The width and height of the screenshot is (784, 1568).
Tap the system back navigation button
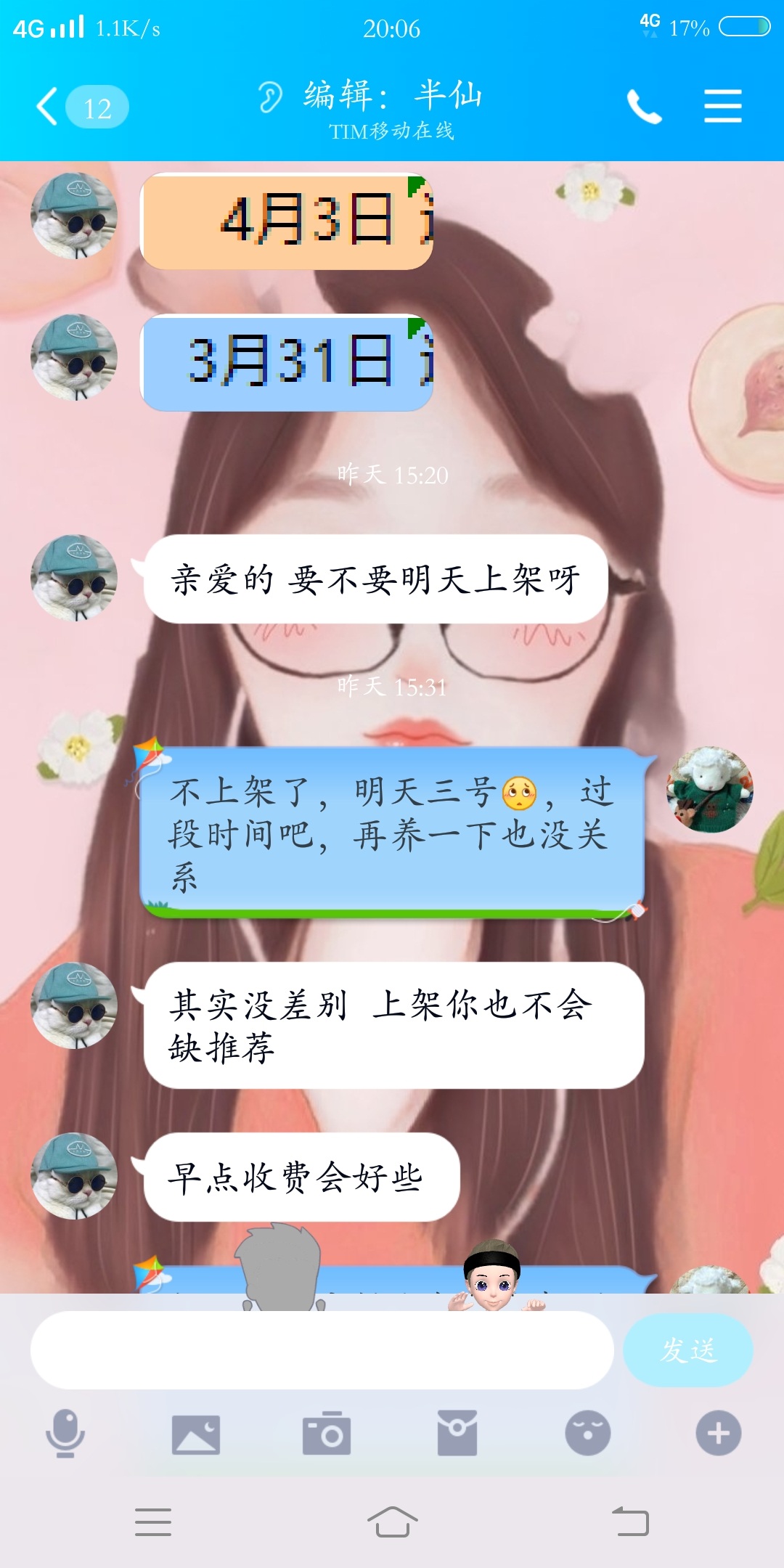pos(630,1521)
